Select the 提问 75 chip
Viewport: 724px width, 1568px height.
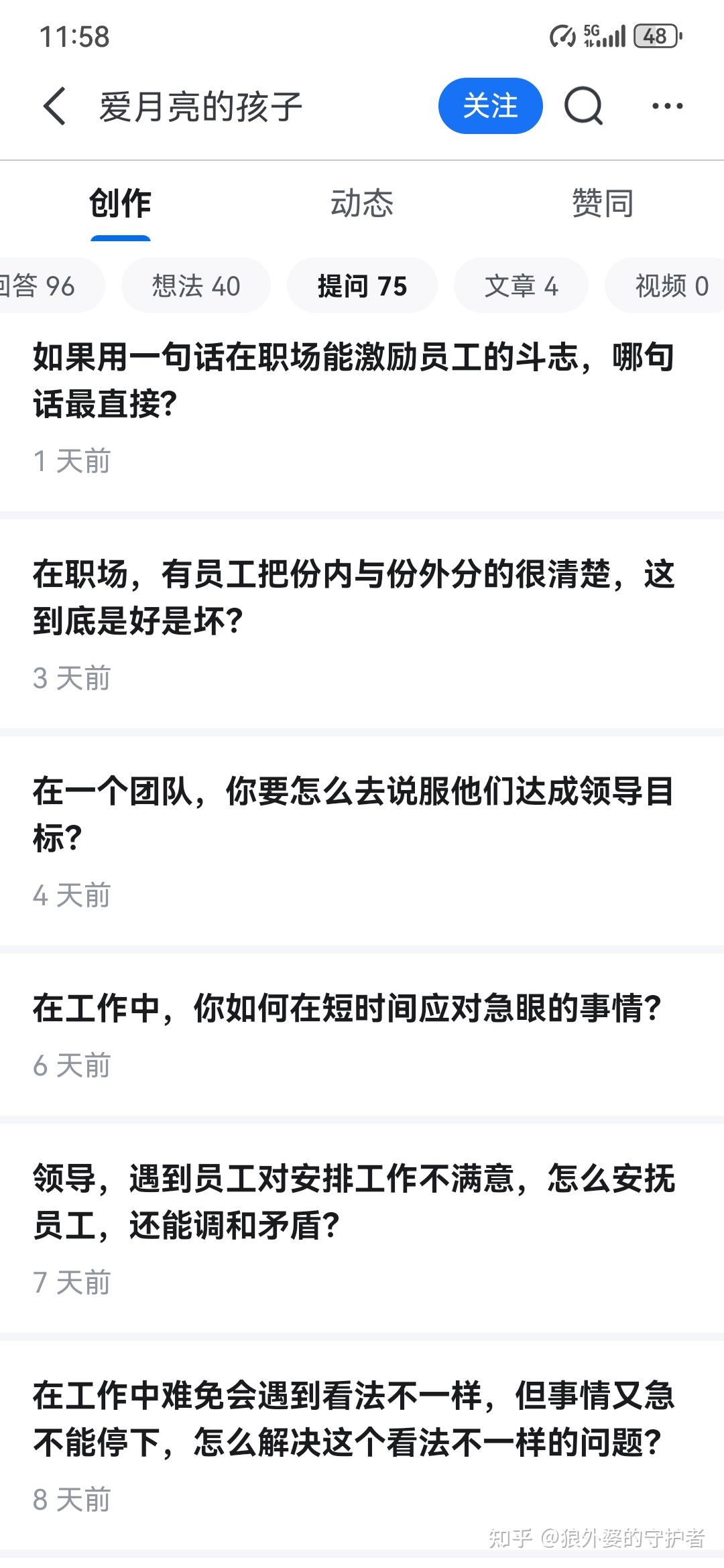coord(362,285)
